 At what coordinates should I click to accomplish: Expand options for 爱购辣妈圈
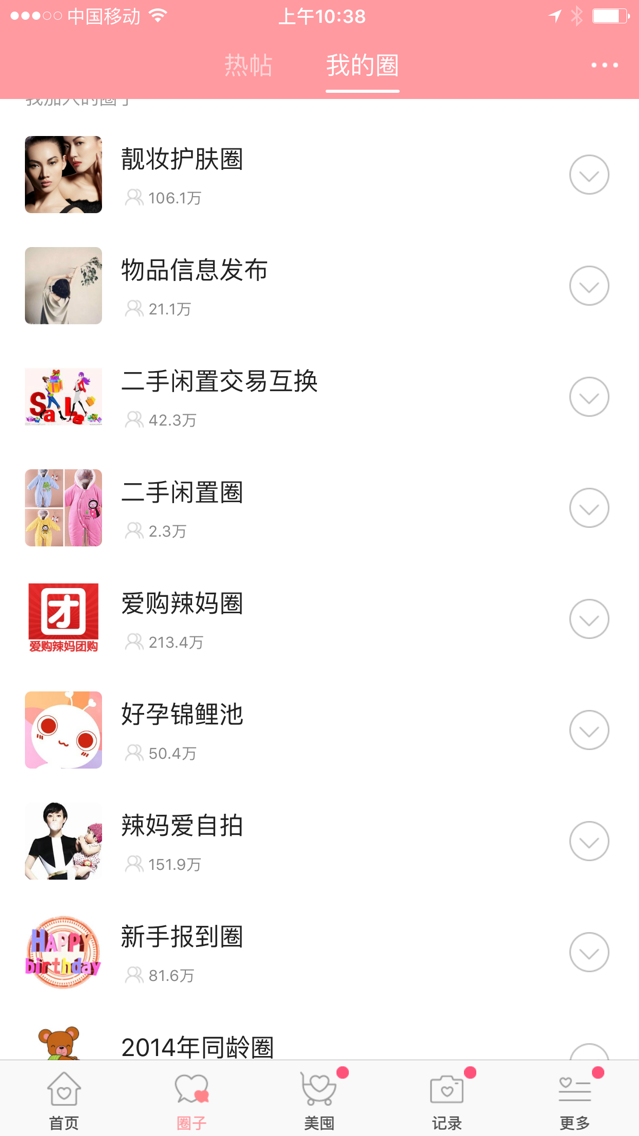(589, 619)
